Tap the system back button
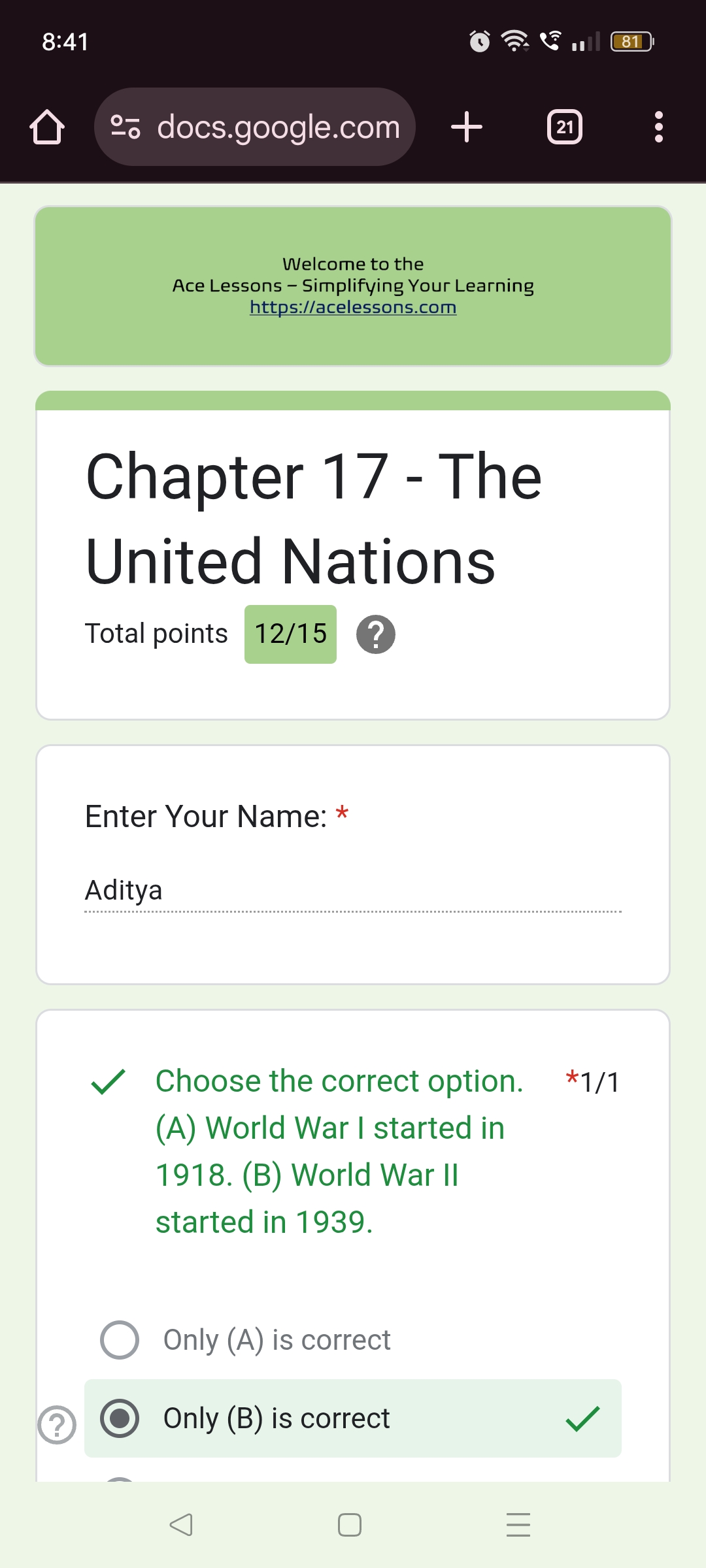 [x=181, y=1525]
